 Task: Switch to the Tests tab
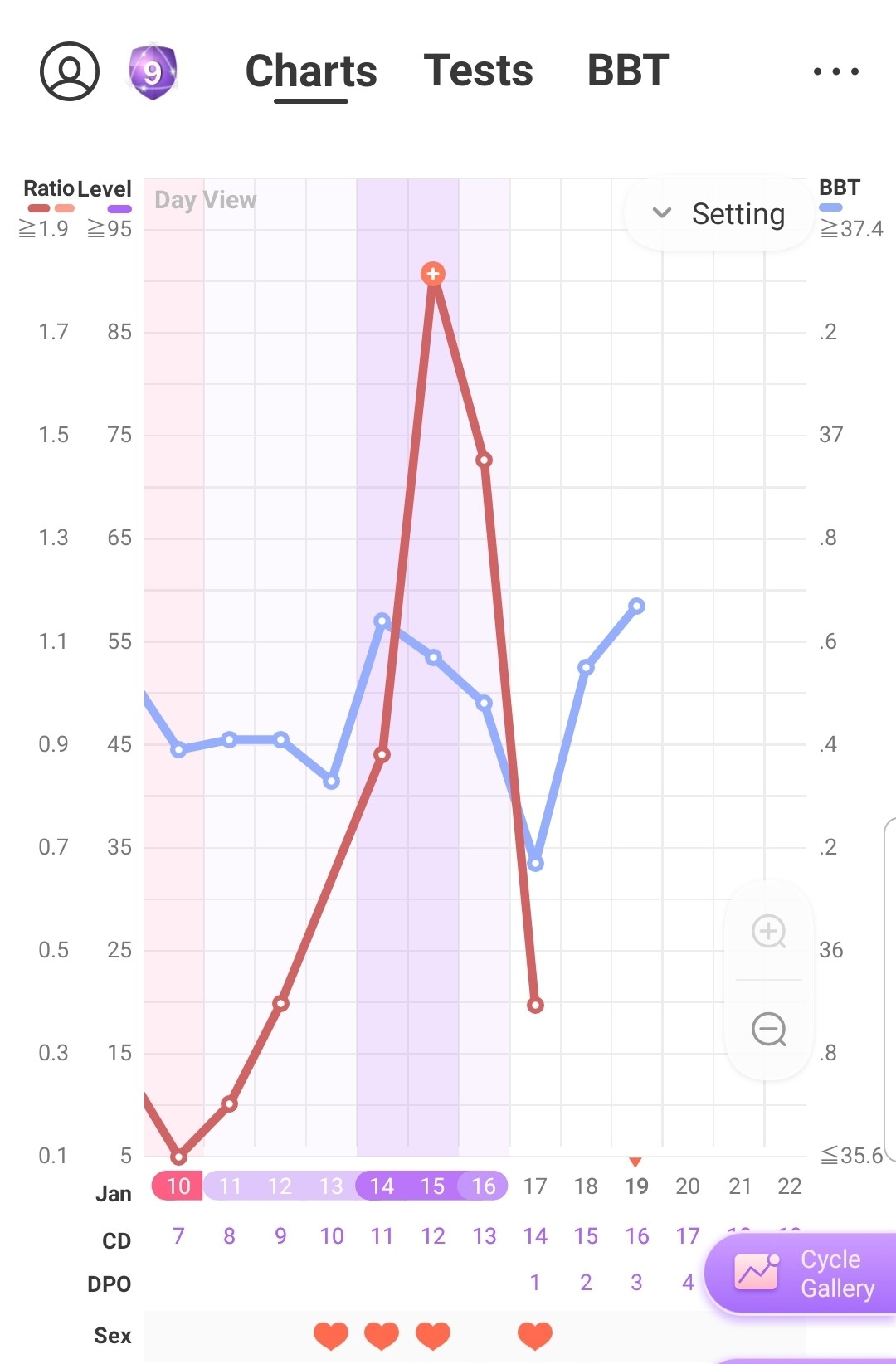(478, 71)
